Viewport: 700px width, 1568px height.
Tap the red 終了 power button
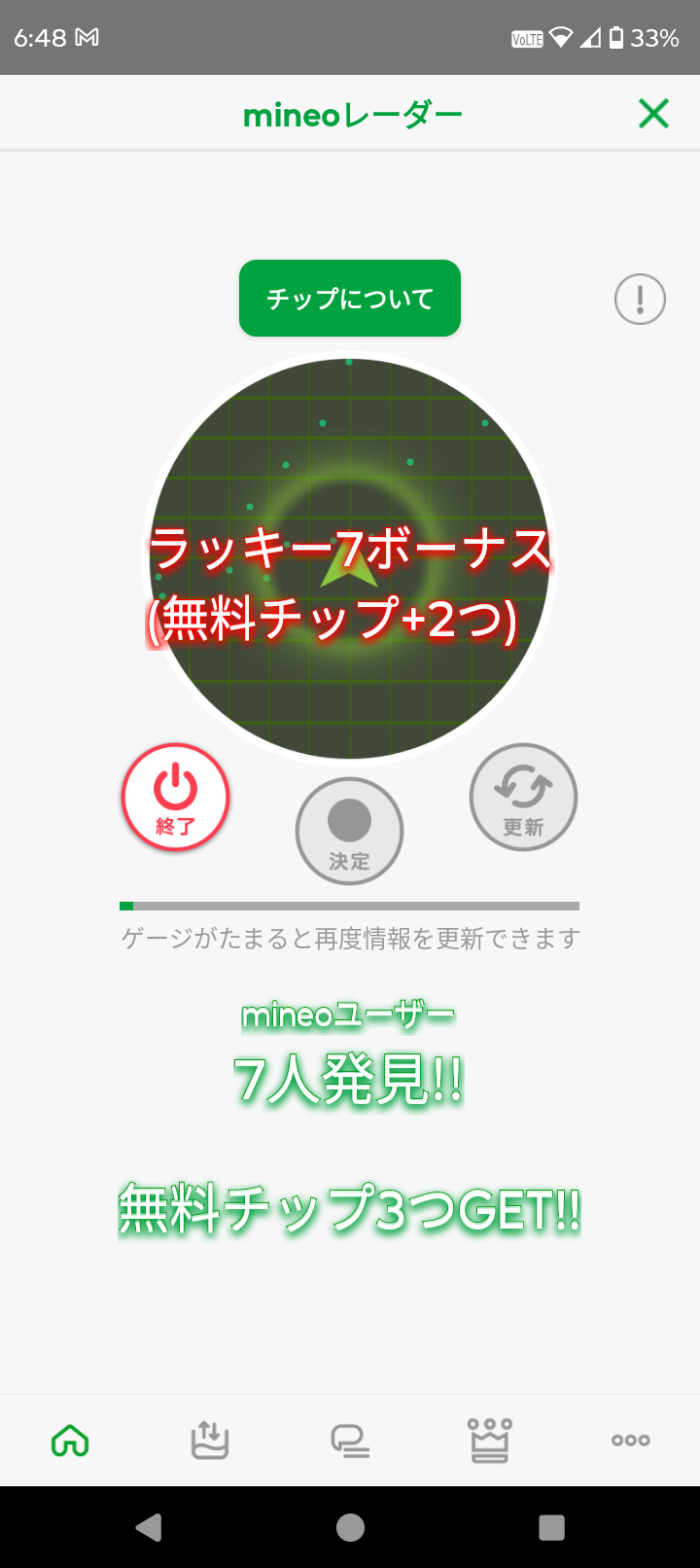click(x=175, y=797)
